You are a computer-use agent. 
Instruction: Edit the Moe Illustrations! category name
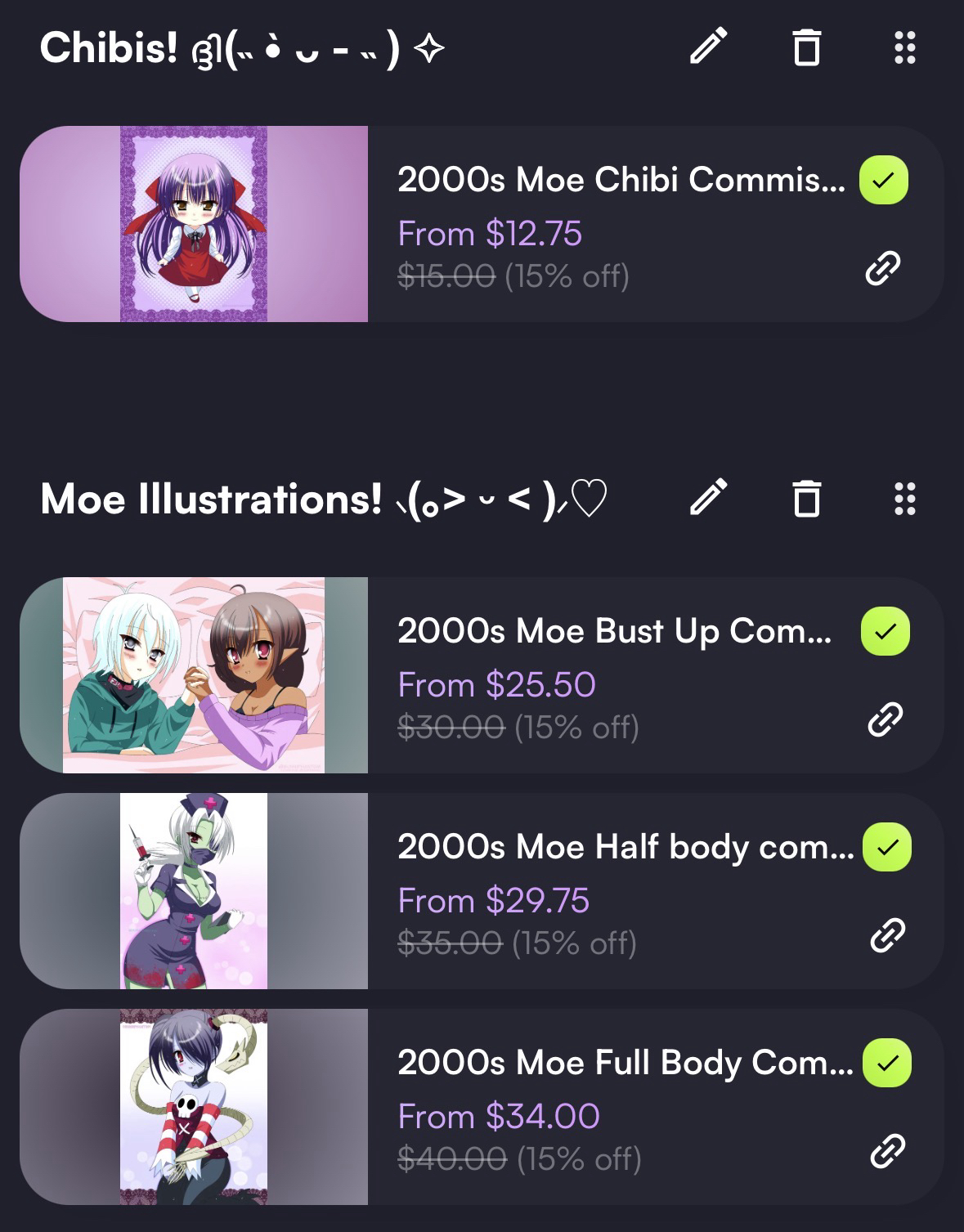pos(708,497)
